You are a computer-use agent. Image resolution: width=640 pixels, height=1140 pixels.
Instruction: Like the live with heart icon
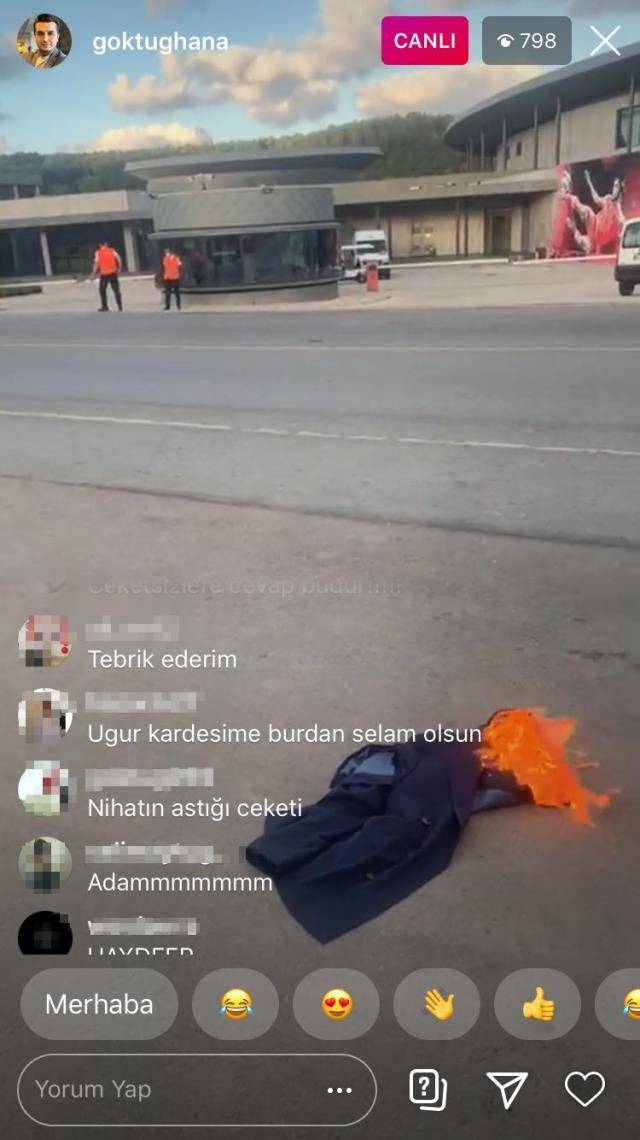point(585,1089)
